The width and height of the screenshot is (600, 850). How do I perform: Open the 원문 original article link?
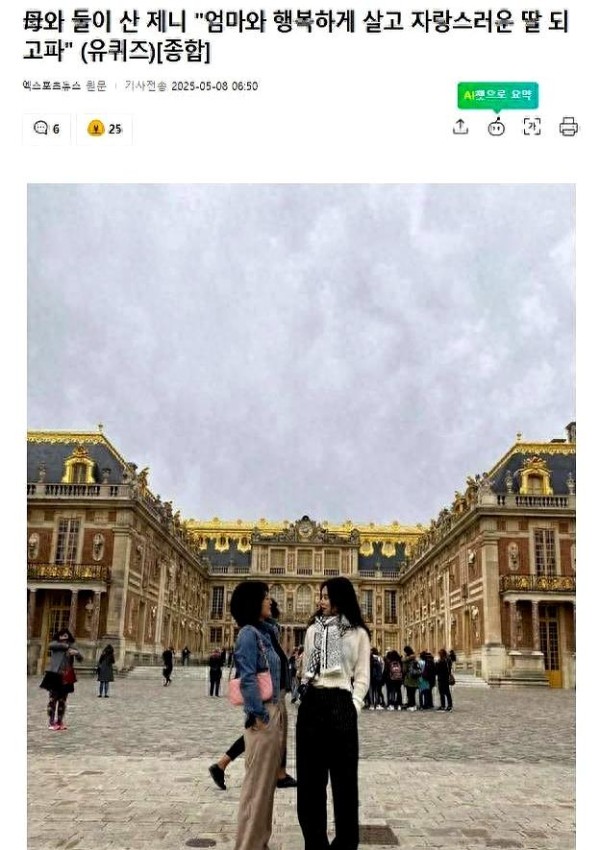(96, 86)
